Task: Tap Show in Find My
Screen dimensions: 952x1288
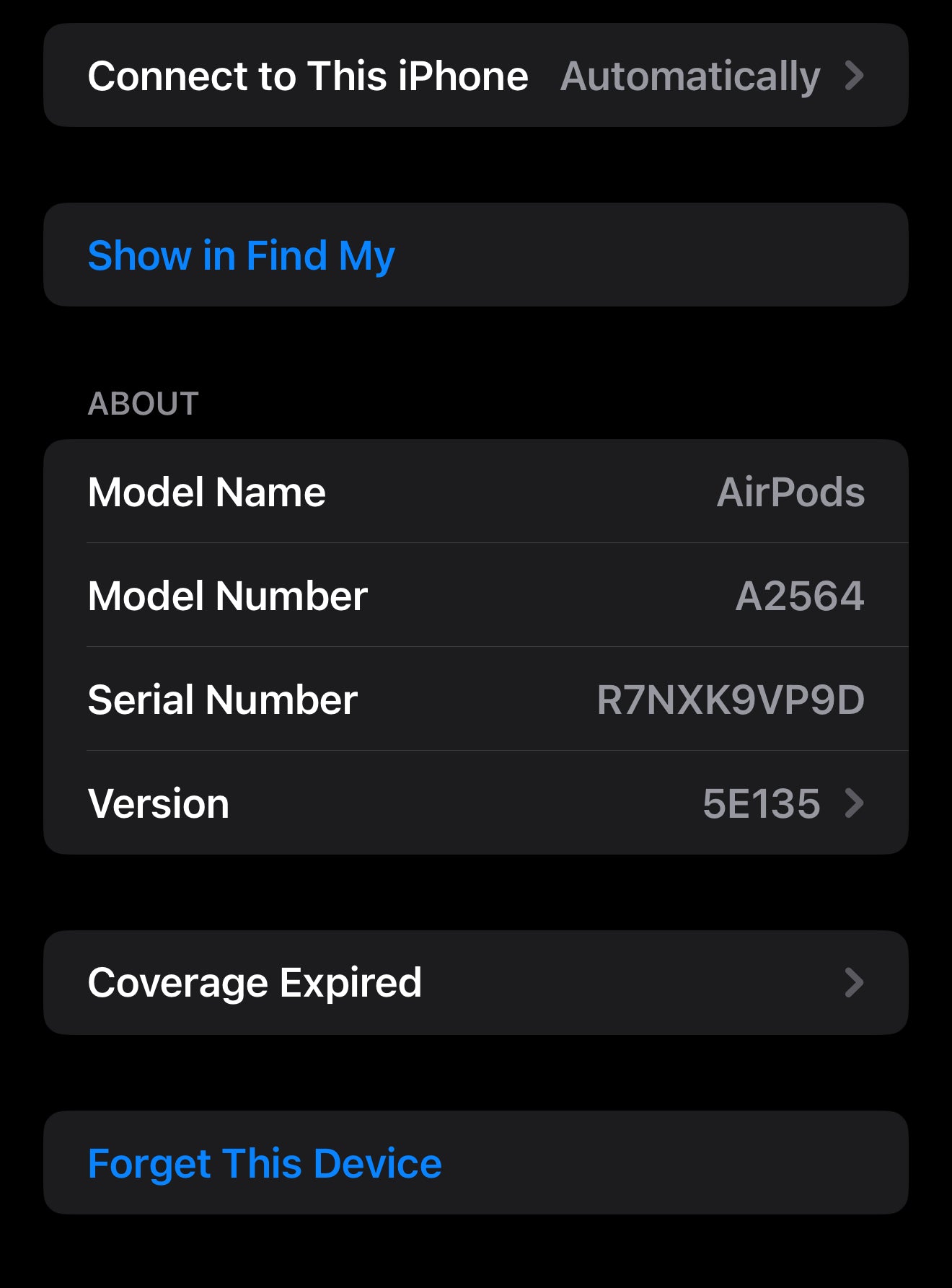Action: click(x=241, y=255)
